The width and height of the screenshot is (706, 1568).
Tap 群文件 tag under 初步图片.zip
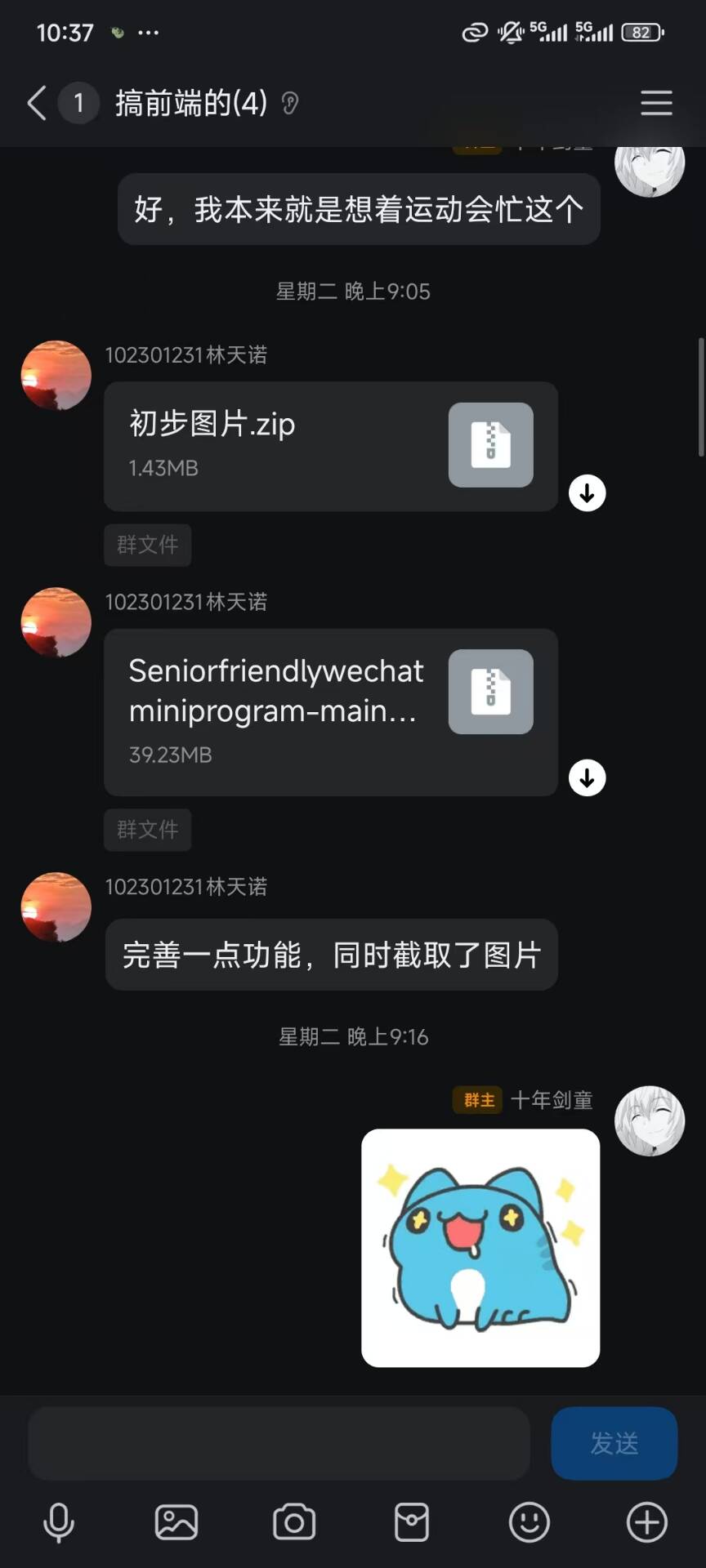click(147, 546)
